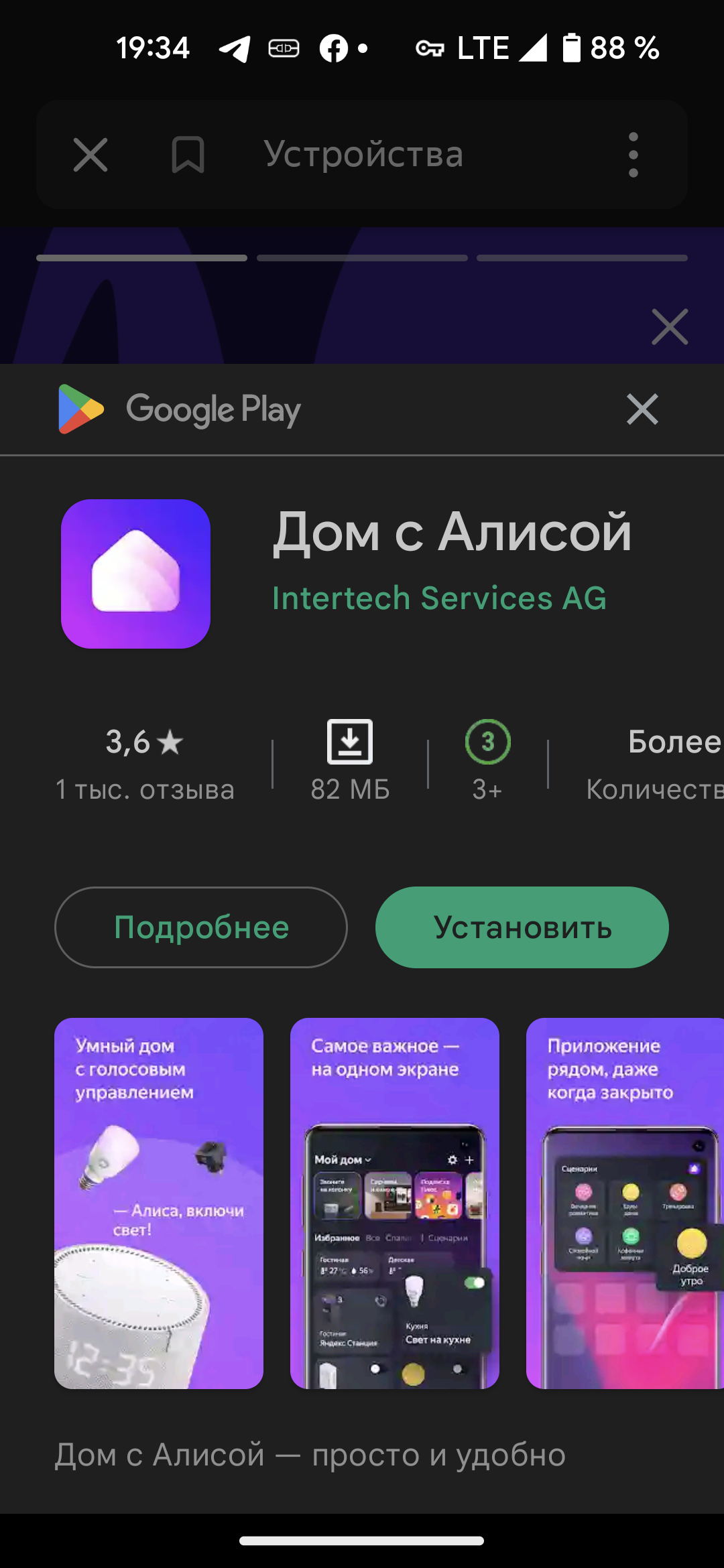Open the 'Приложение рядом' screenshot
This screenshot has width=724, height=1568.
click(625, 1203)
